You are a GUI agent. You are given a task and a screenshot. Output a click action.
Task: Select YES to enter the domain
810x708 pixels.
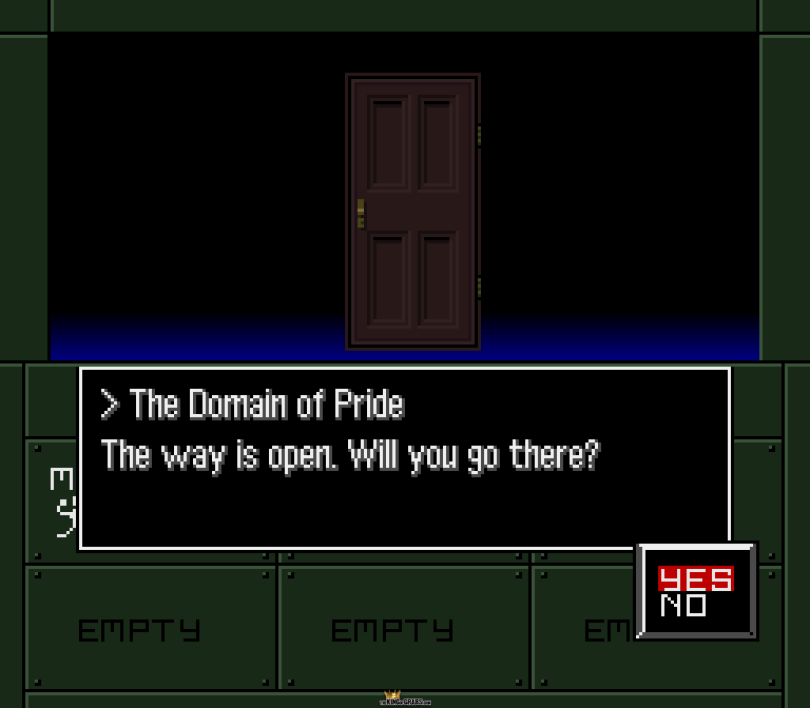pos(694,579)
